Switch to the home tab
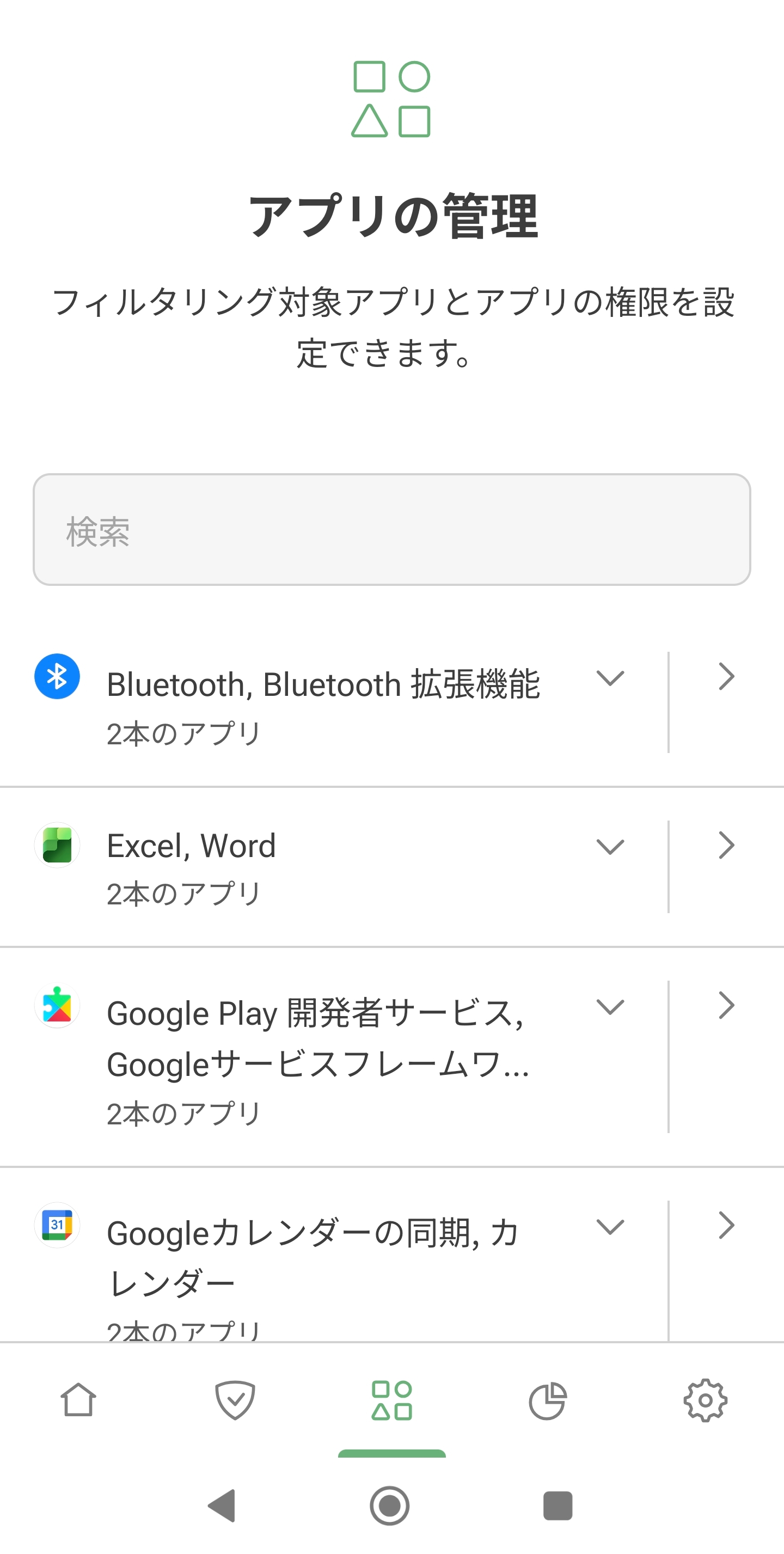784x1554 pixels. pyautogui.click(x=78, y=1400)
